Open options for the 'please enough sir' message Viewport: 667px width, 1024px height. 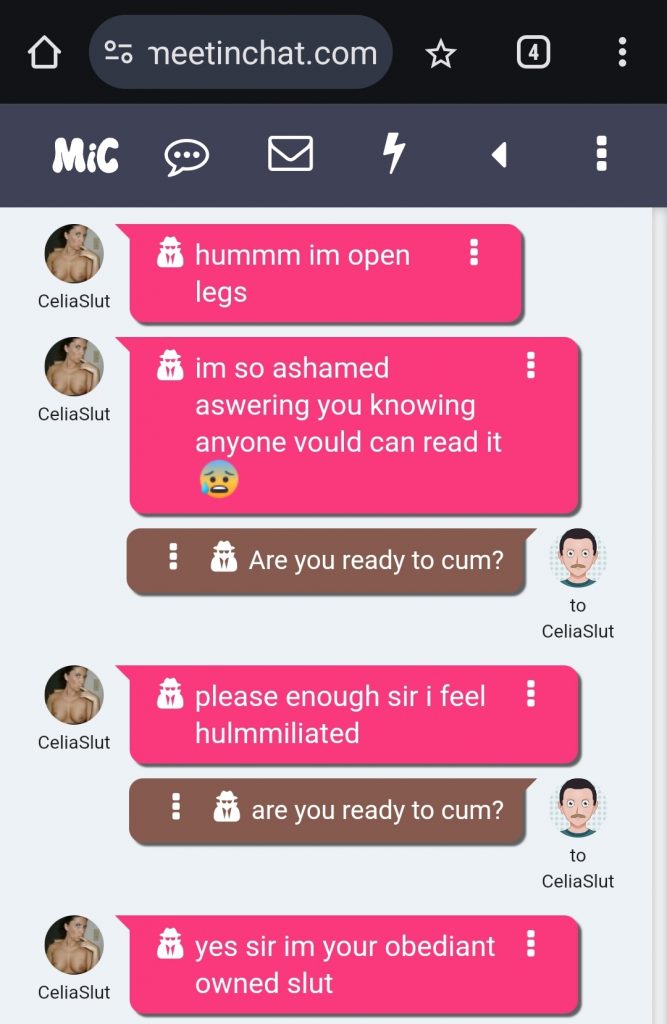tap(531, 694)
